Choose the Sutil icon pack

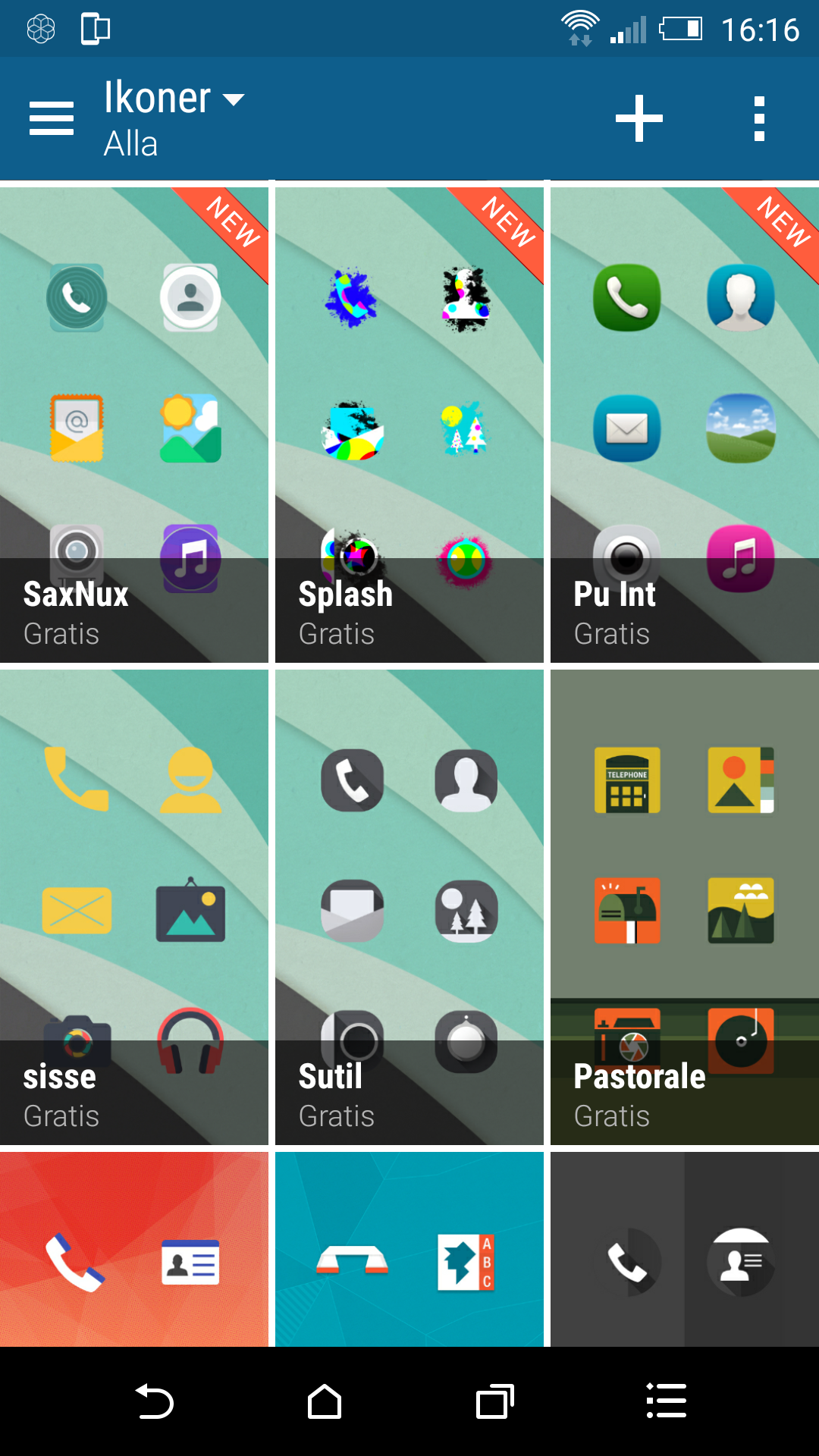coord(409,907)
